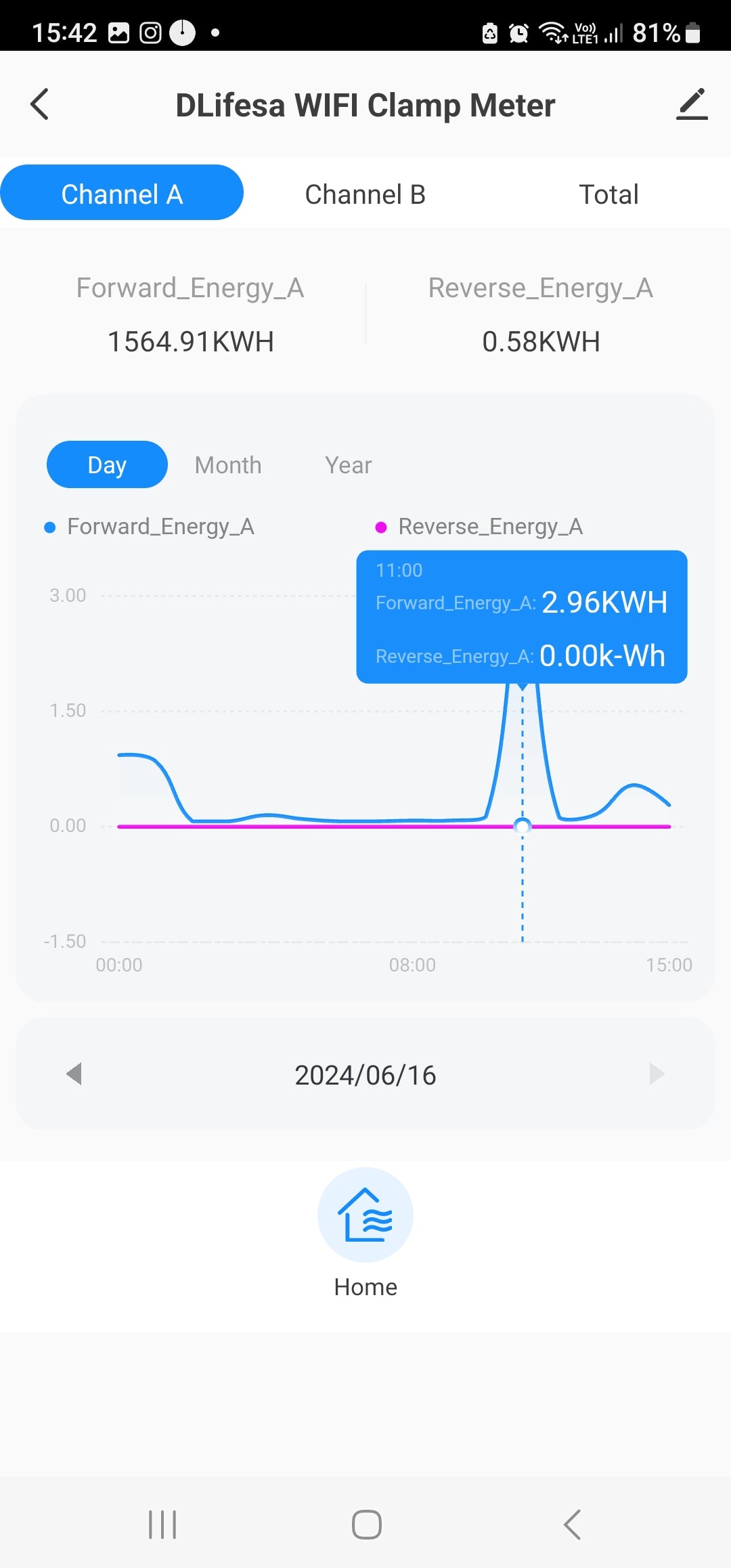
Task: Tap the system back button
Action: (572, 1525)
